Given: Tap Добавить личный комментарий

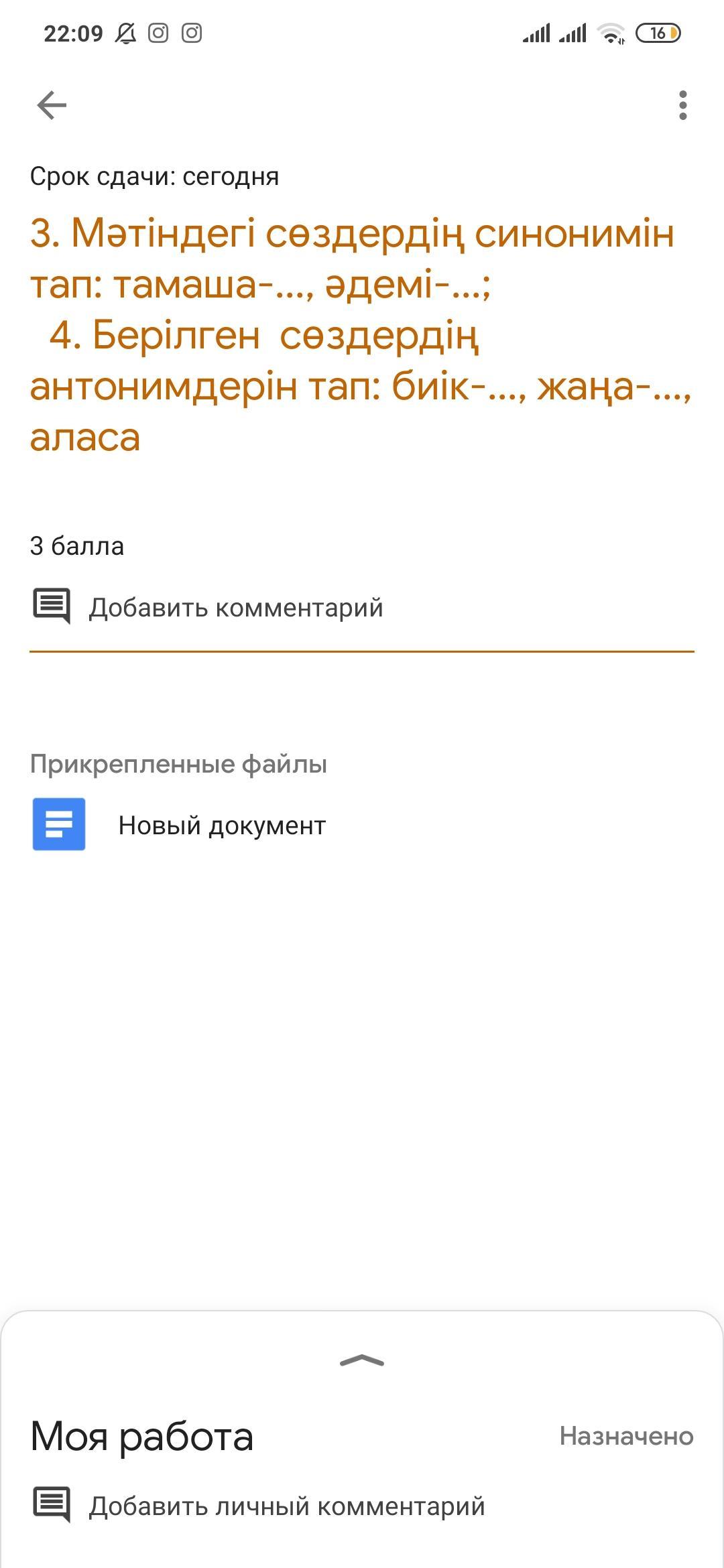Looking at the screenshot, I should (x=286, y=1506).
